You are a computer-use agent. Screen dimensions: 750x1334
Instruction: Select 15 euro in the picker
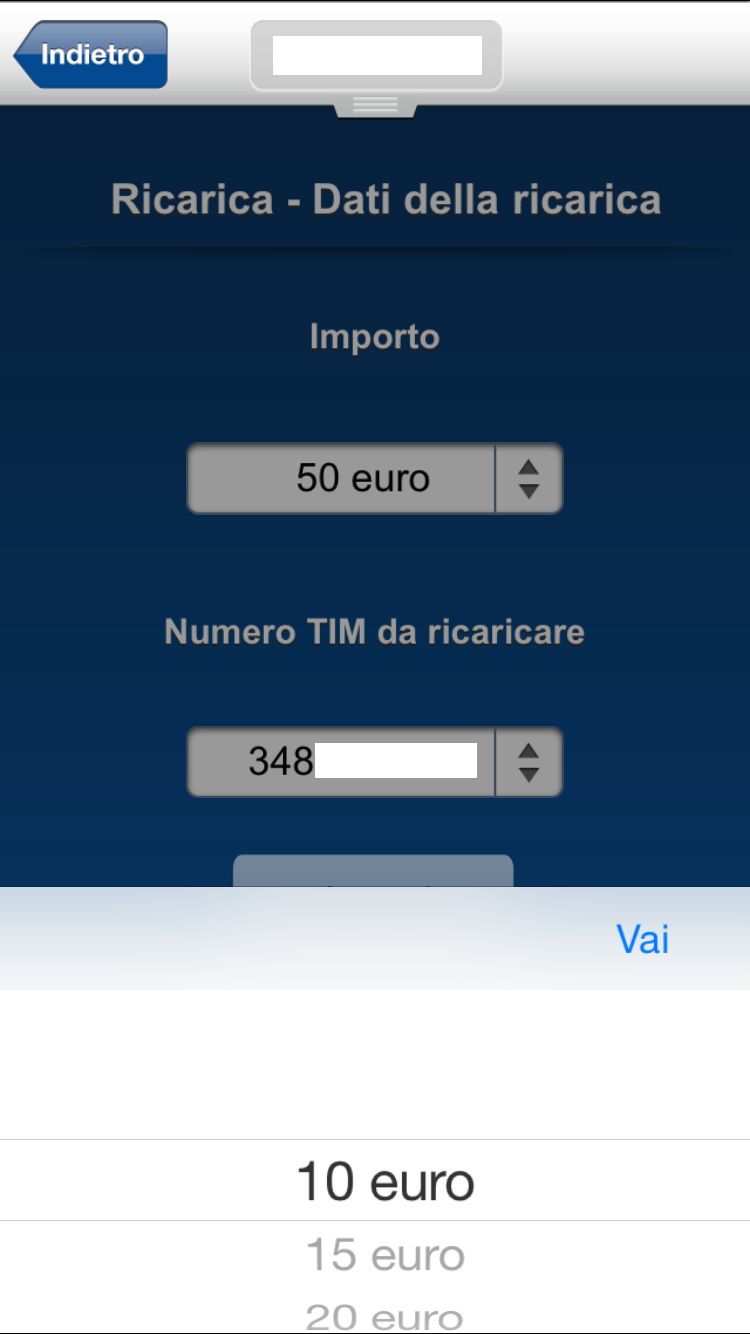click(386, 1254)
